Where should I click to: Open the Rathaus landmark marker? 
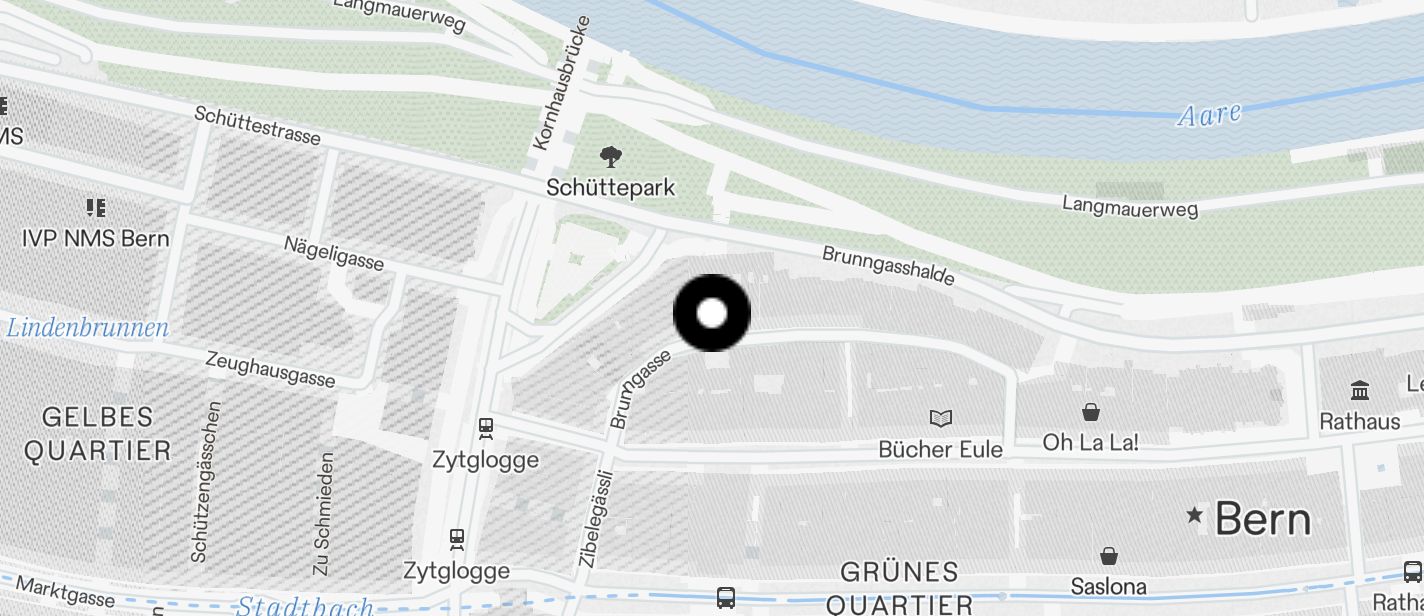click(x=1359, y=391)
